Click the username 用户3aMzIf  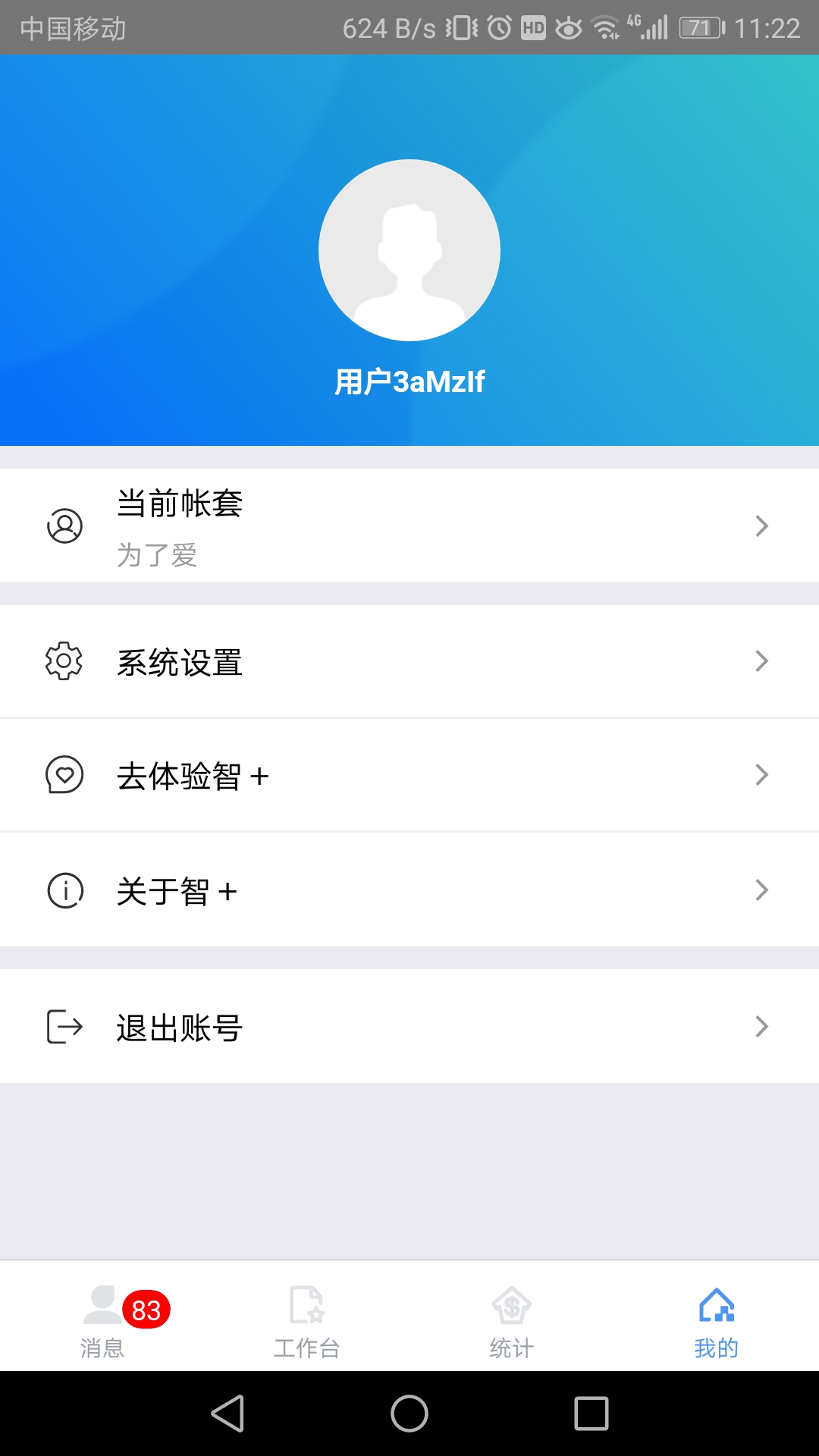pos(409,383)
